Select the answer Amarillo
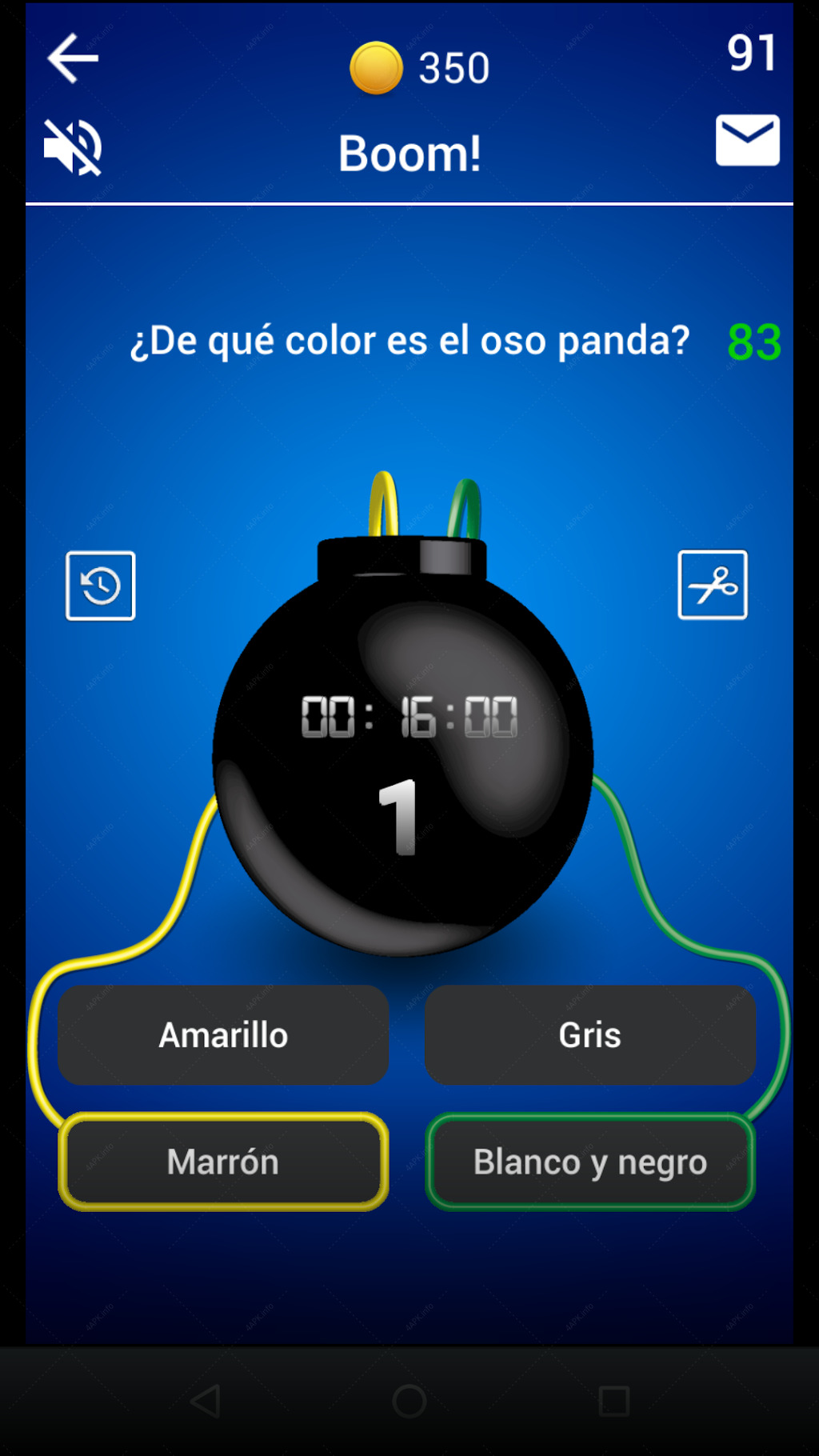 point(223,1035)
